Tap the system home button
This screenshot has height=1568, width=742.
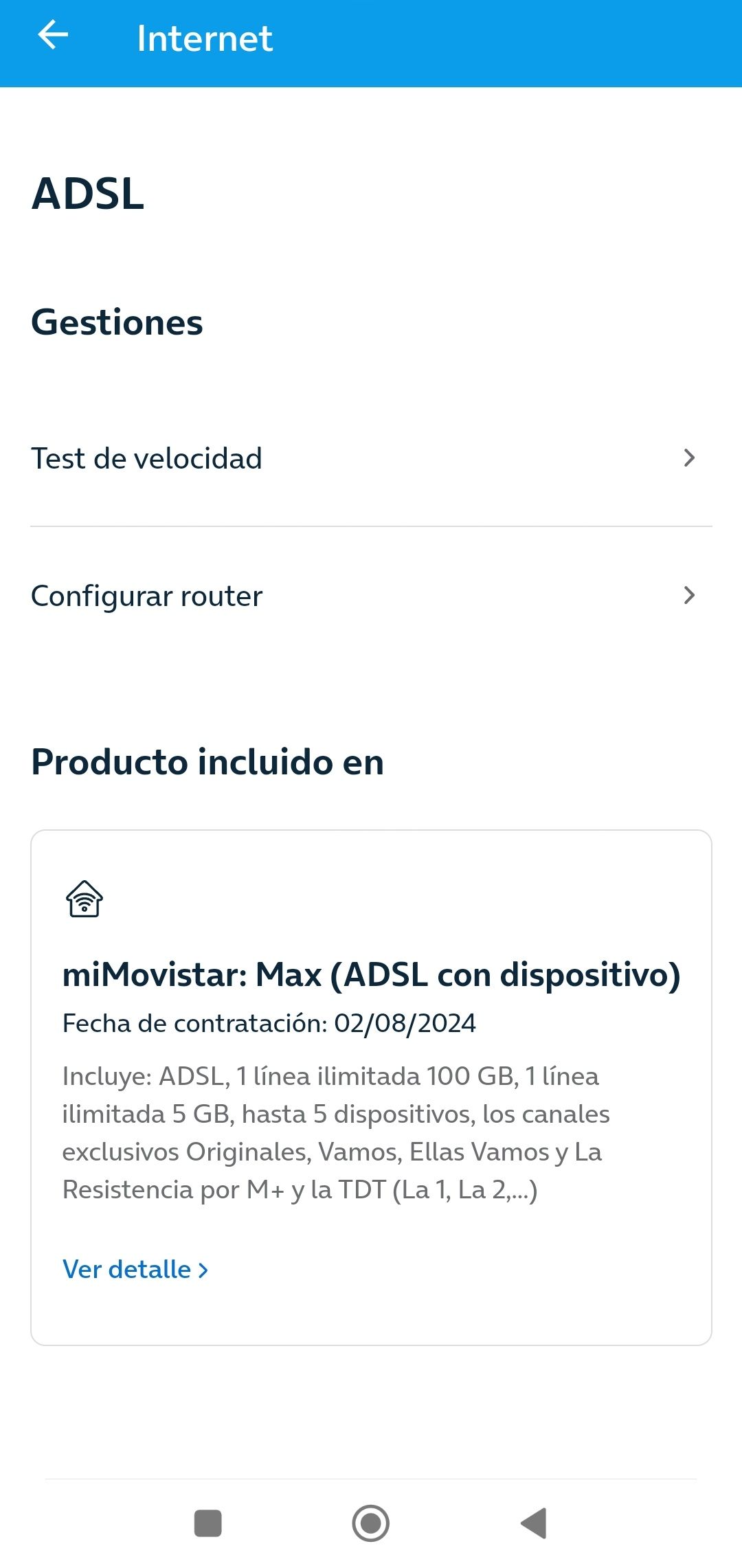[371, 1523]
